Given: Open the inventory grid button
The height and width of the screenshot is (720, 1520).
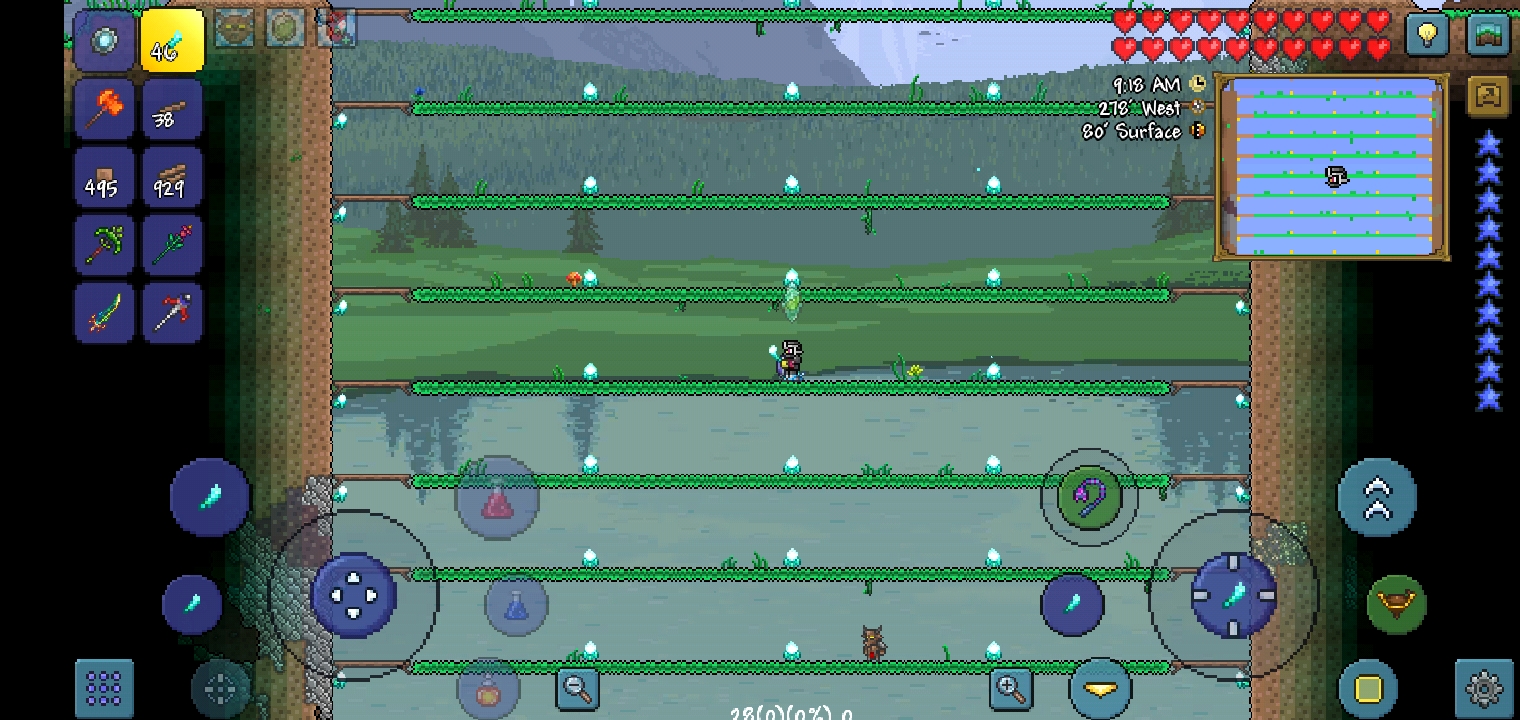Looking at the screenshot, I should tap(104, 688).
